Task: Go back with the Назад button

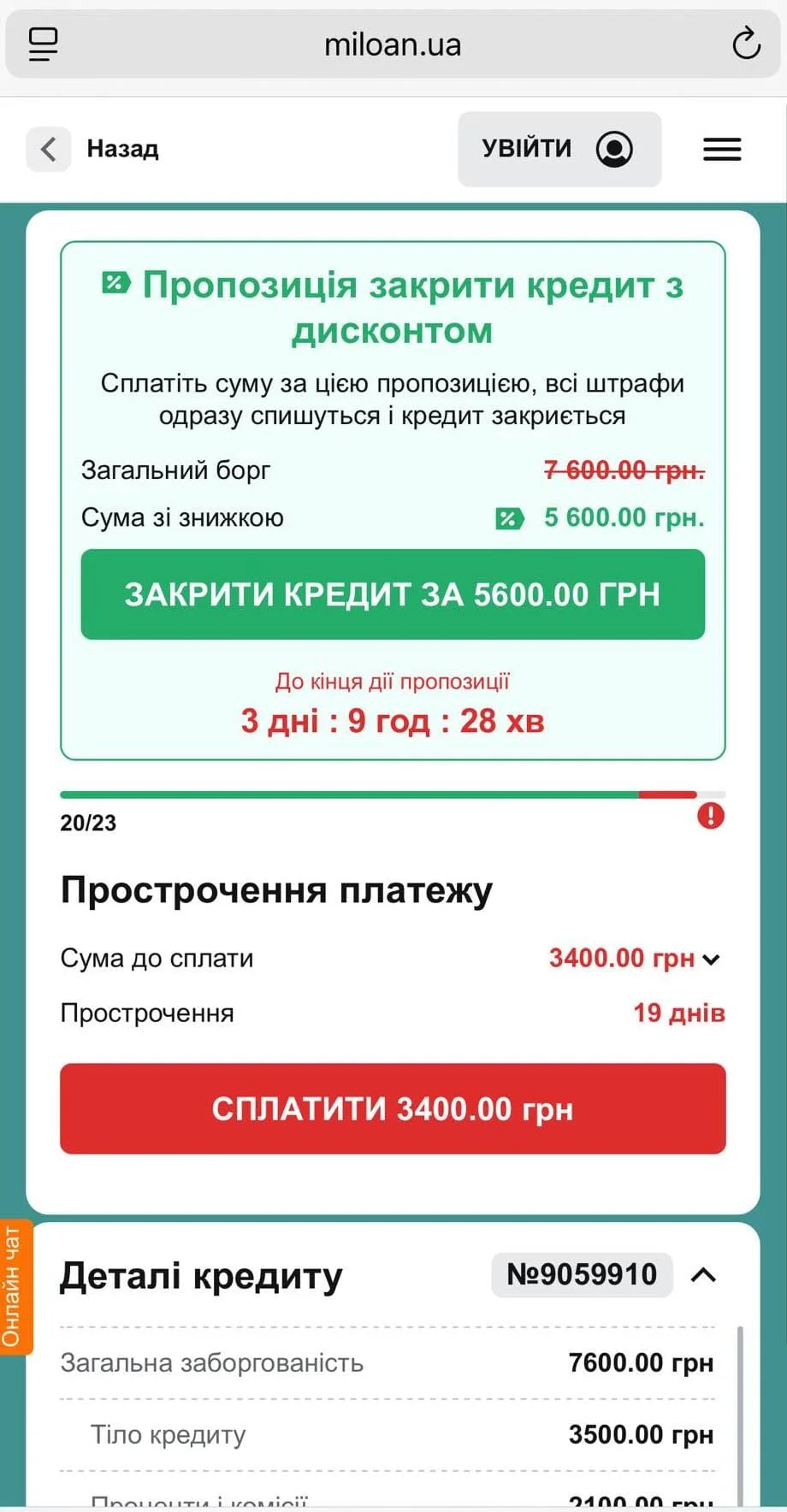Action: [x=92, y=149]
